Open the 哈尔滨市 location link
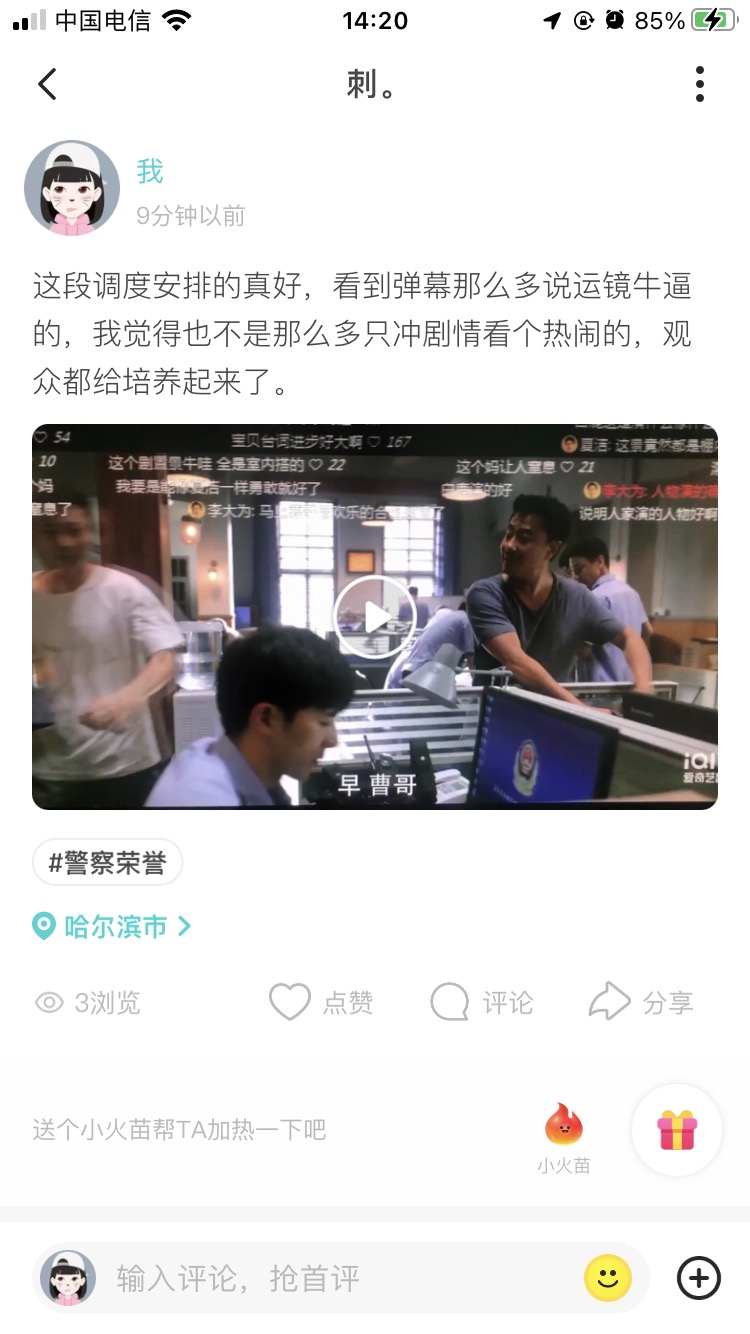 point(112,926)
